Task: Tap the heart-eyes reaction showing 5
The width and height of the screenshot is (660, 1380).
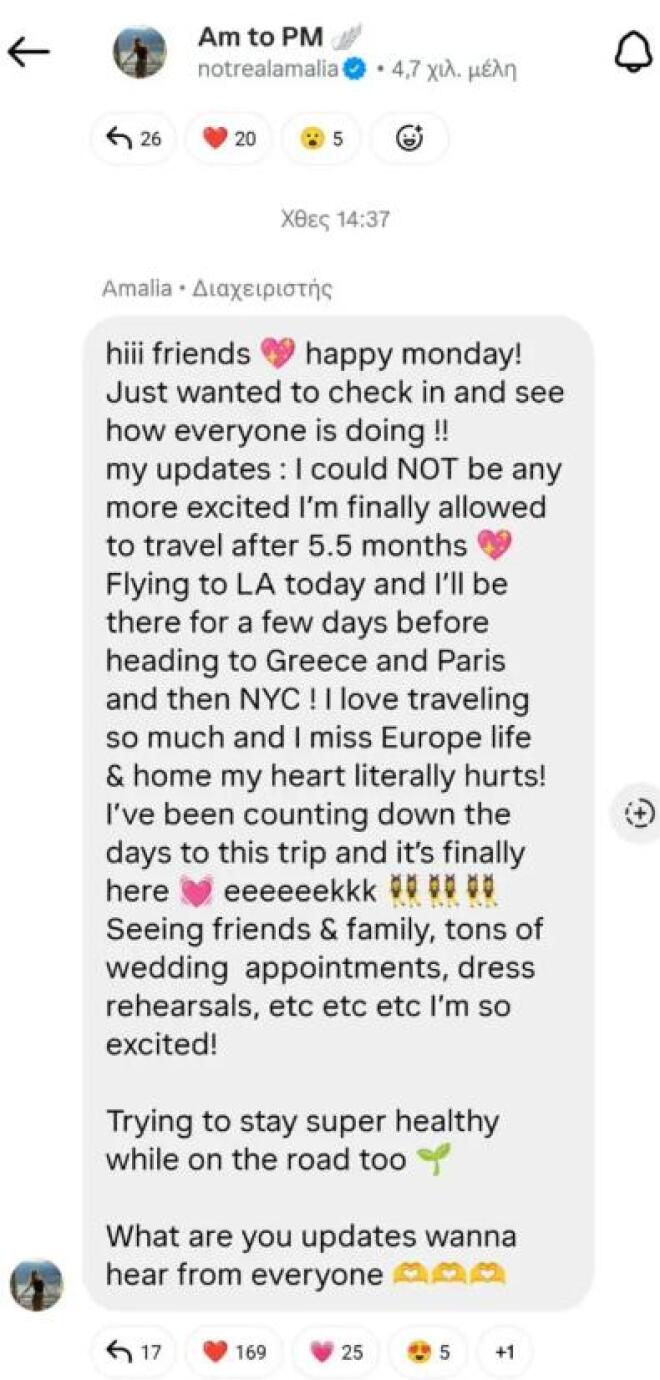Action: click(x=429, y=1352)
